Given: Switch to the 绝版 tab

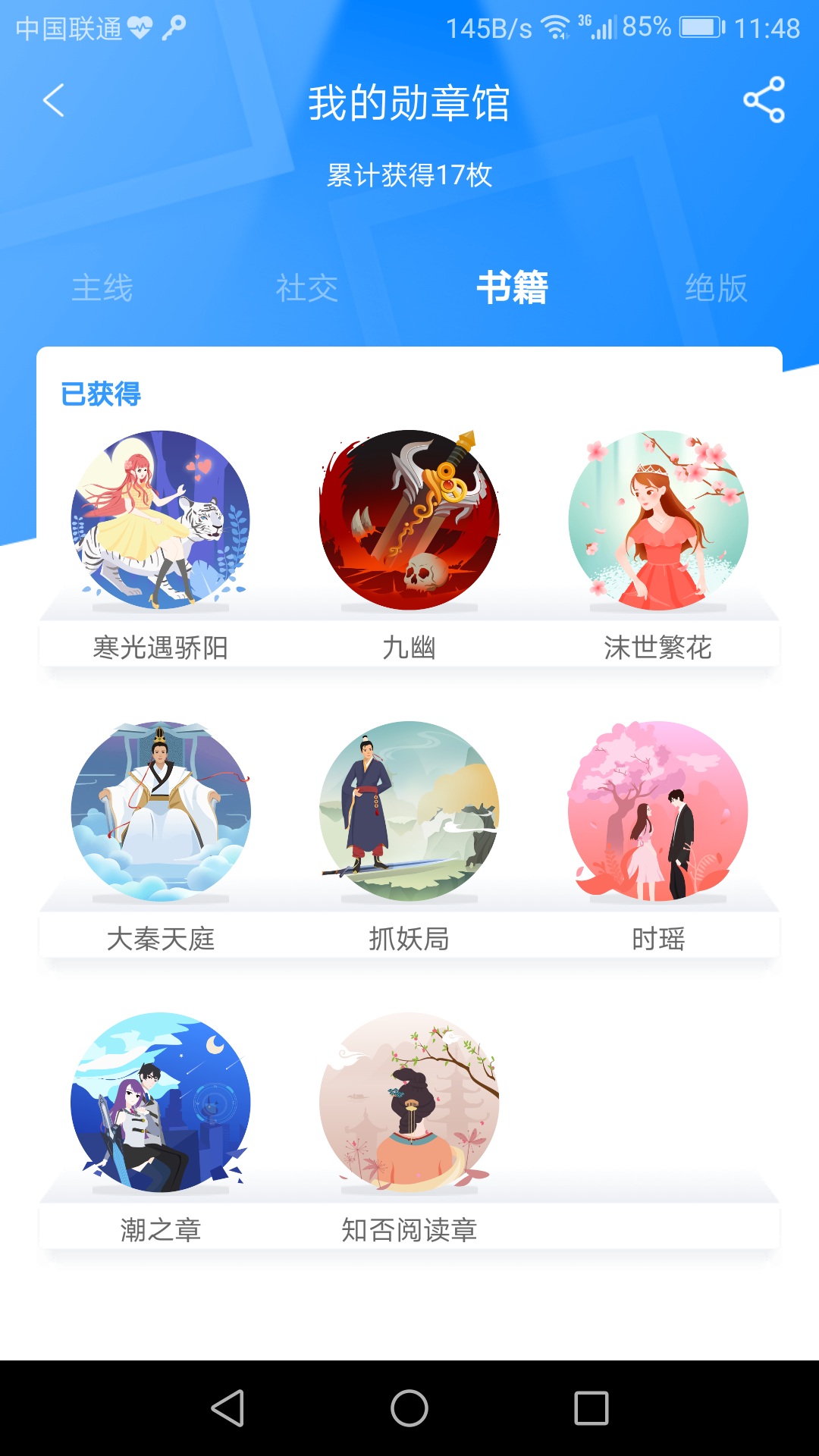Looking at the screenshot, I should coord(716,288).
